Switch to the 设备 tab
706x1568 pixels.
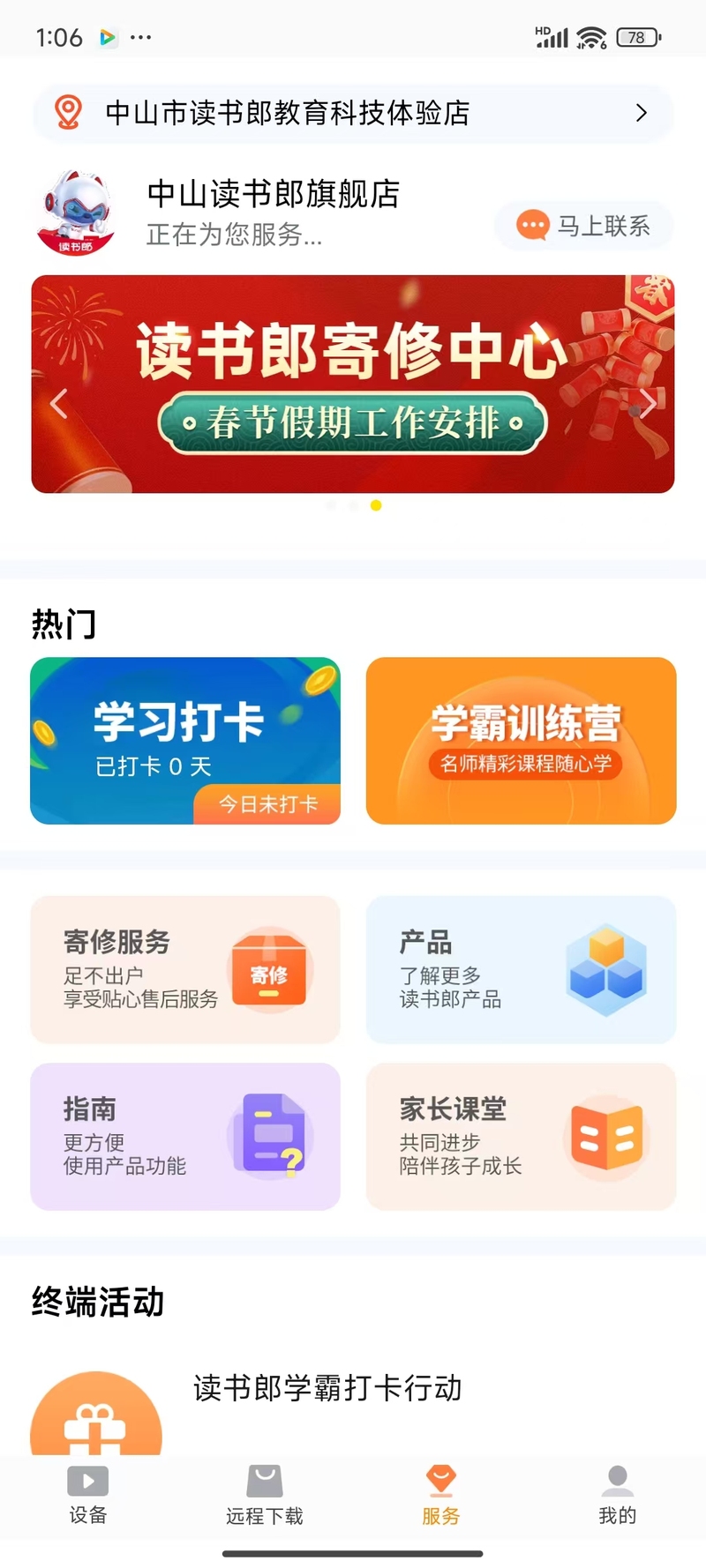pos(88,1494)
